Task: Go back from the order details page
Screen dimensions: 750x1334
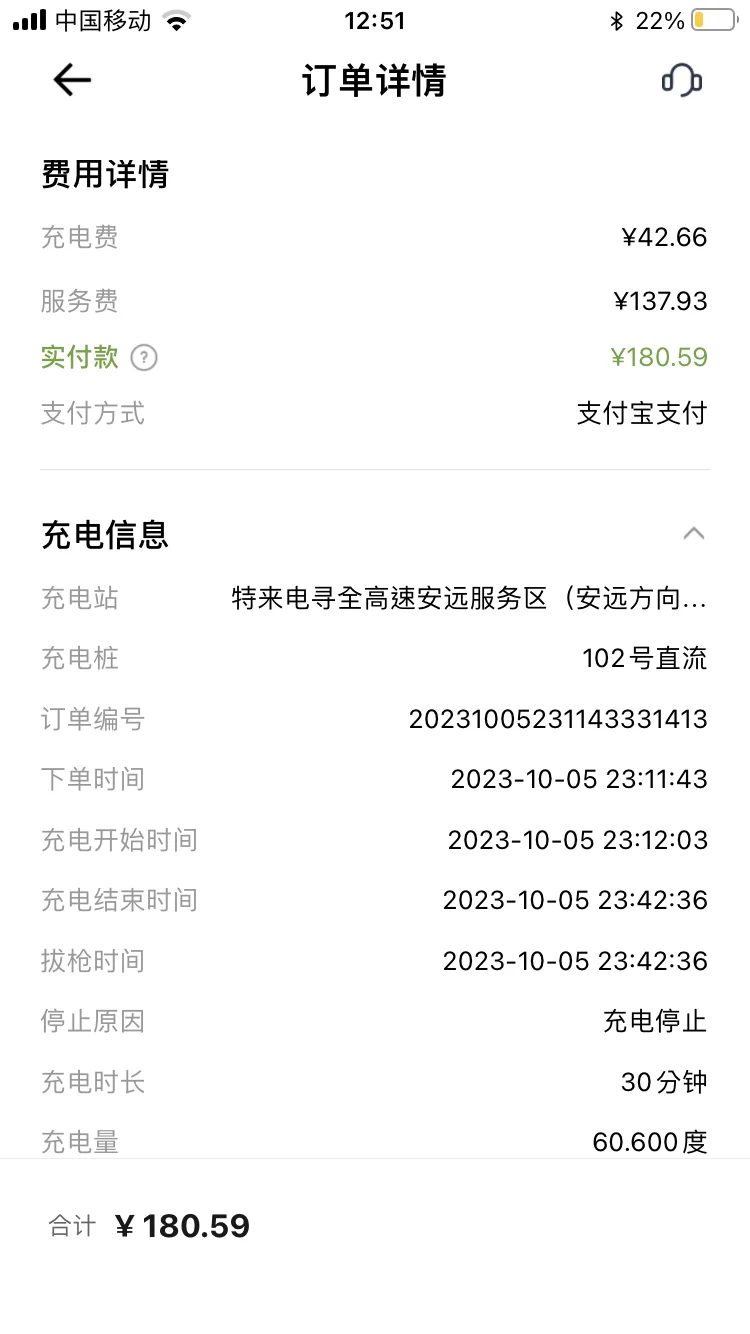Action: (72, 80)
